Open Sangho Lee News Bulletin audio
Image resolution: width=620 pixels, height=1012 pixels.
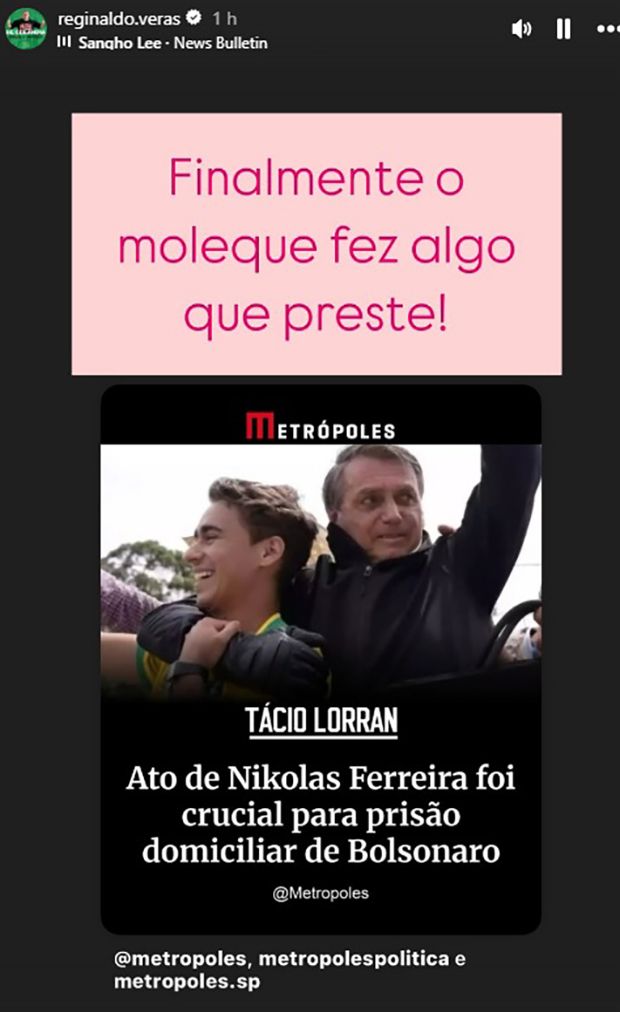pos(171,43)
